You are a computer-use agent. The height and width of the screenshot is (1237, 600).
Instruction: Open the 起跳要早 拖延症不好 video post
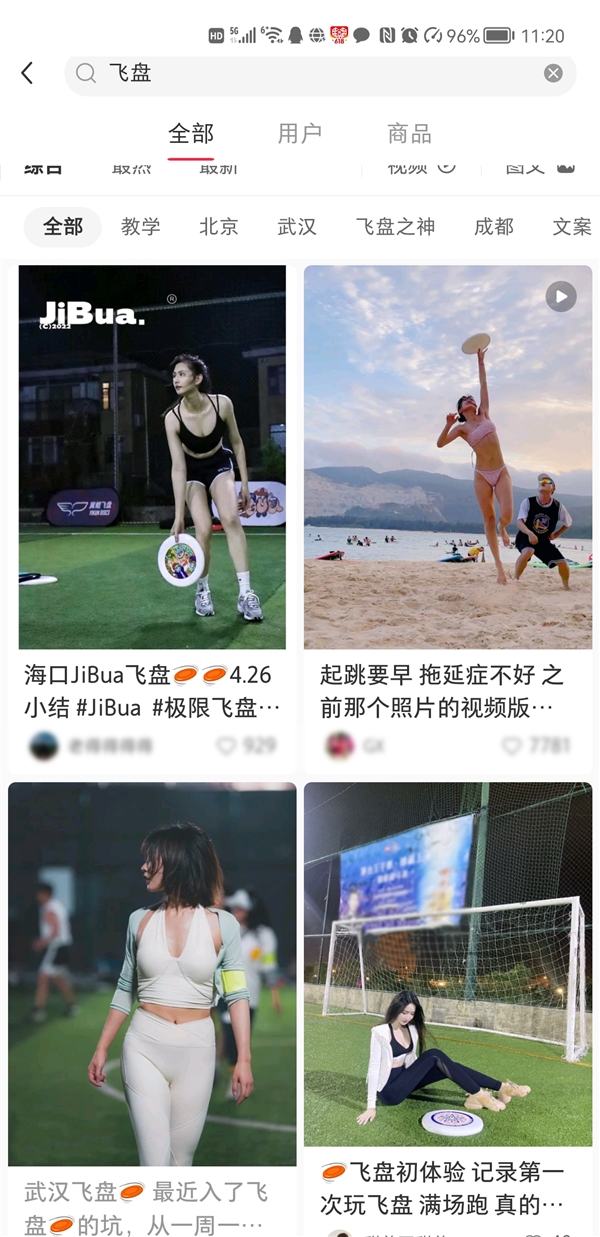pyautogui.click(x=447, y=457)
